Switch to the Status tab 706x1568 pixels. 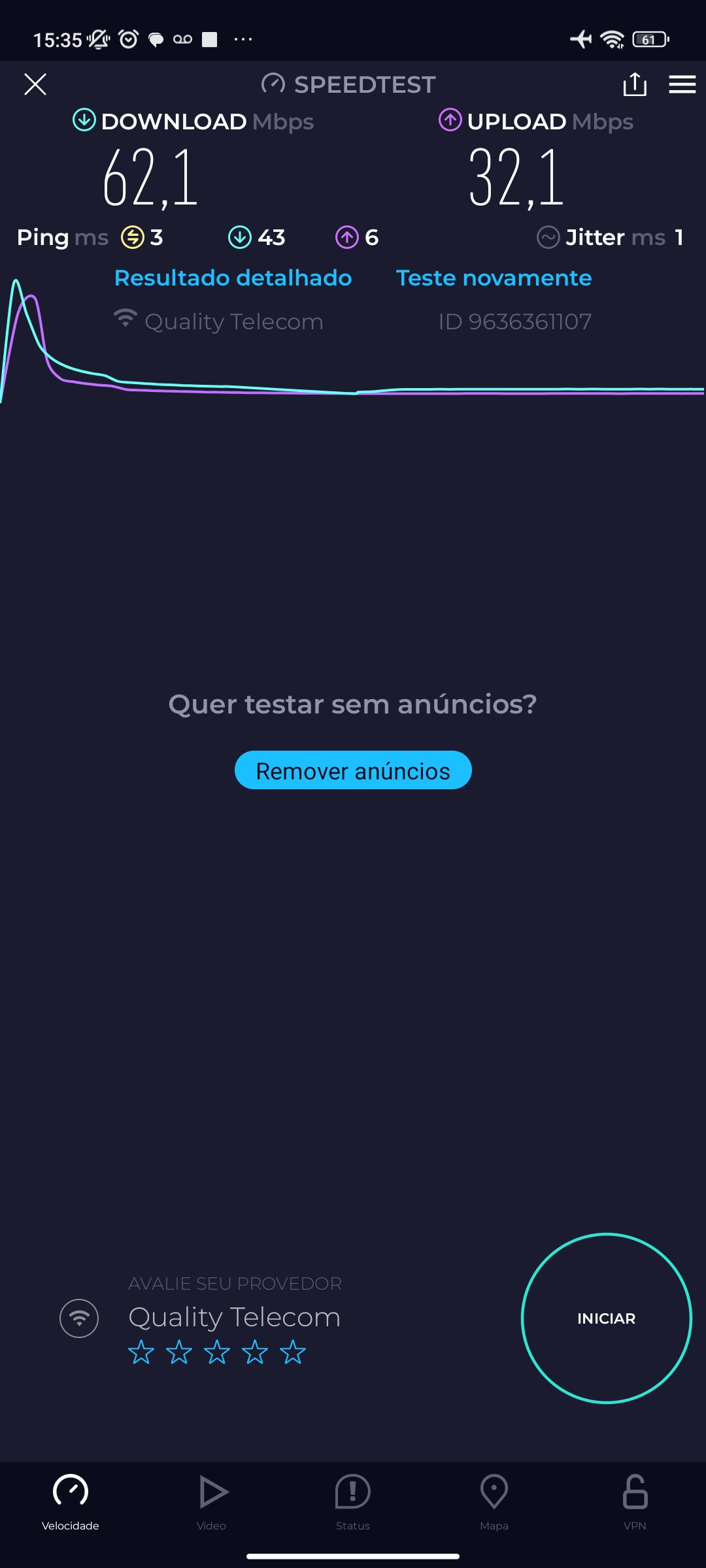(x=353, y=1501)
